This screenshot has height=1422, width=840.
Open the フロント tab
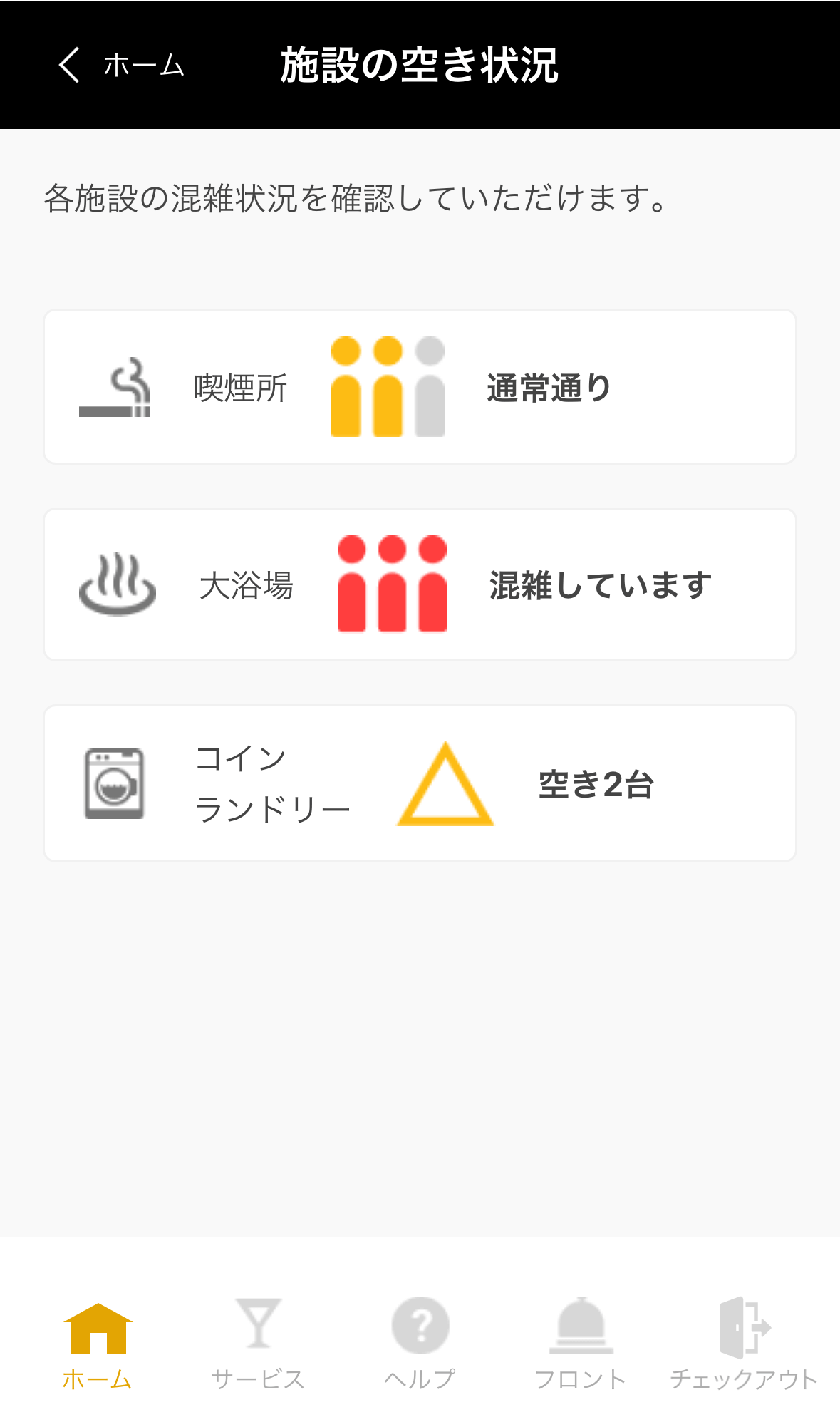581,1344
